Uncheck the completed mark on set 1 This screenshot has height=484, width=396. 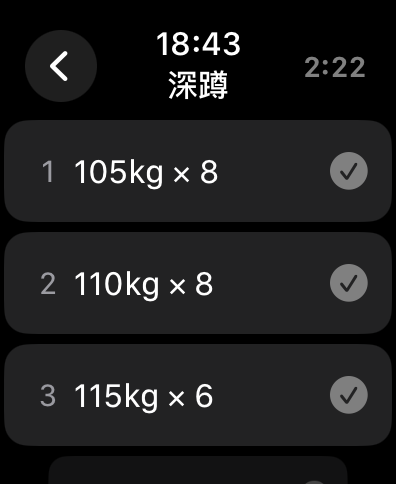pos(349,171)
